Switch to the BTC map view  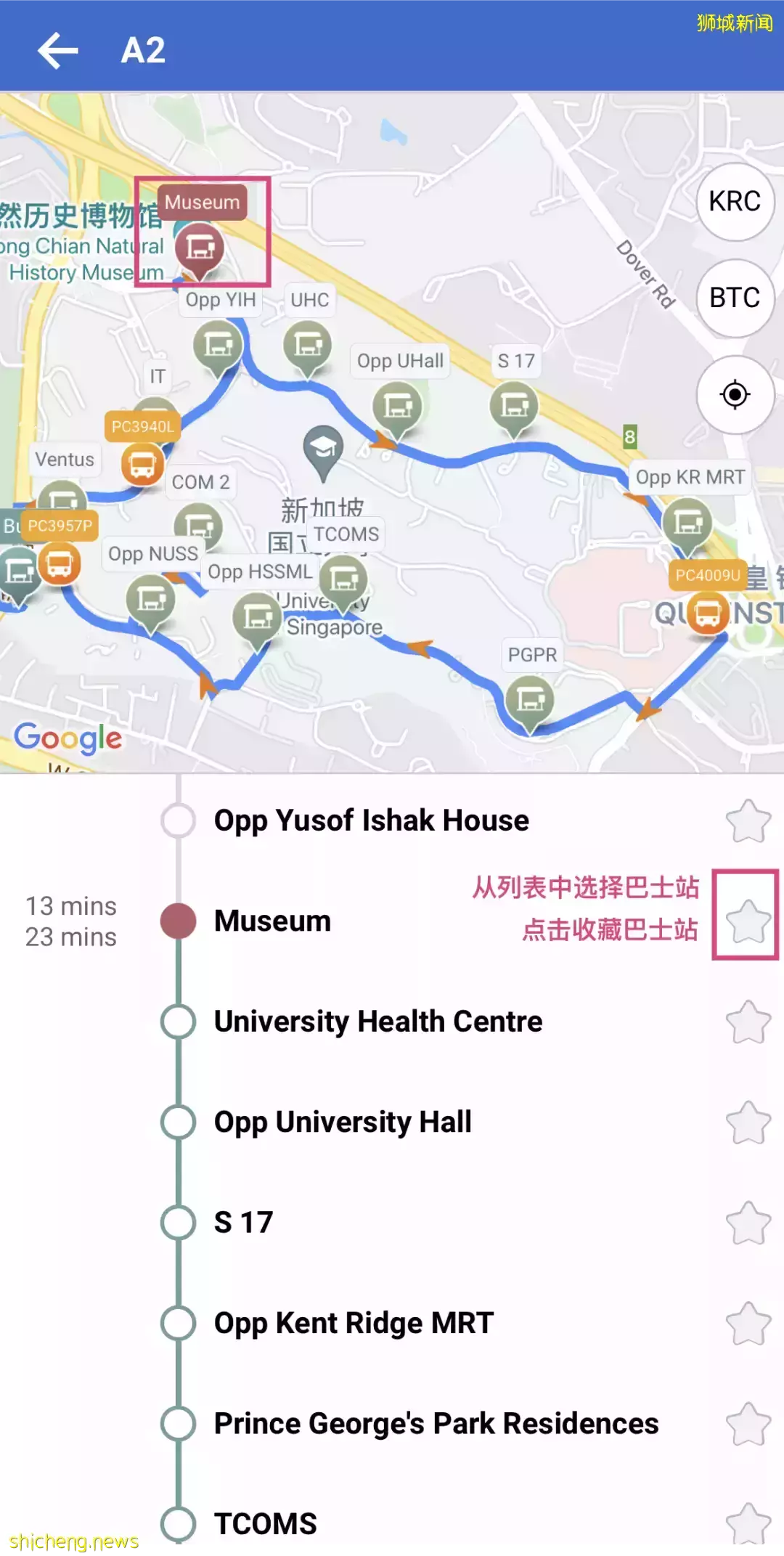(735, 298)
